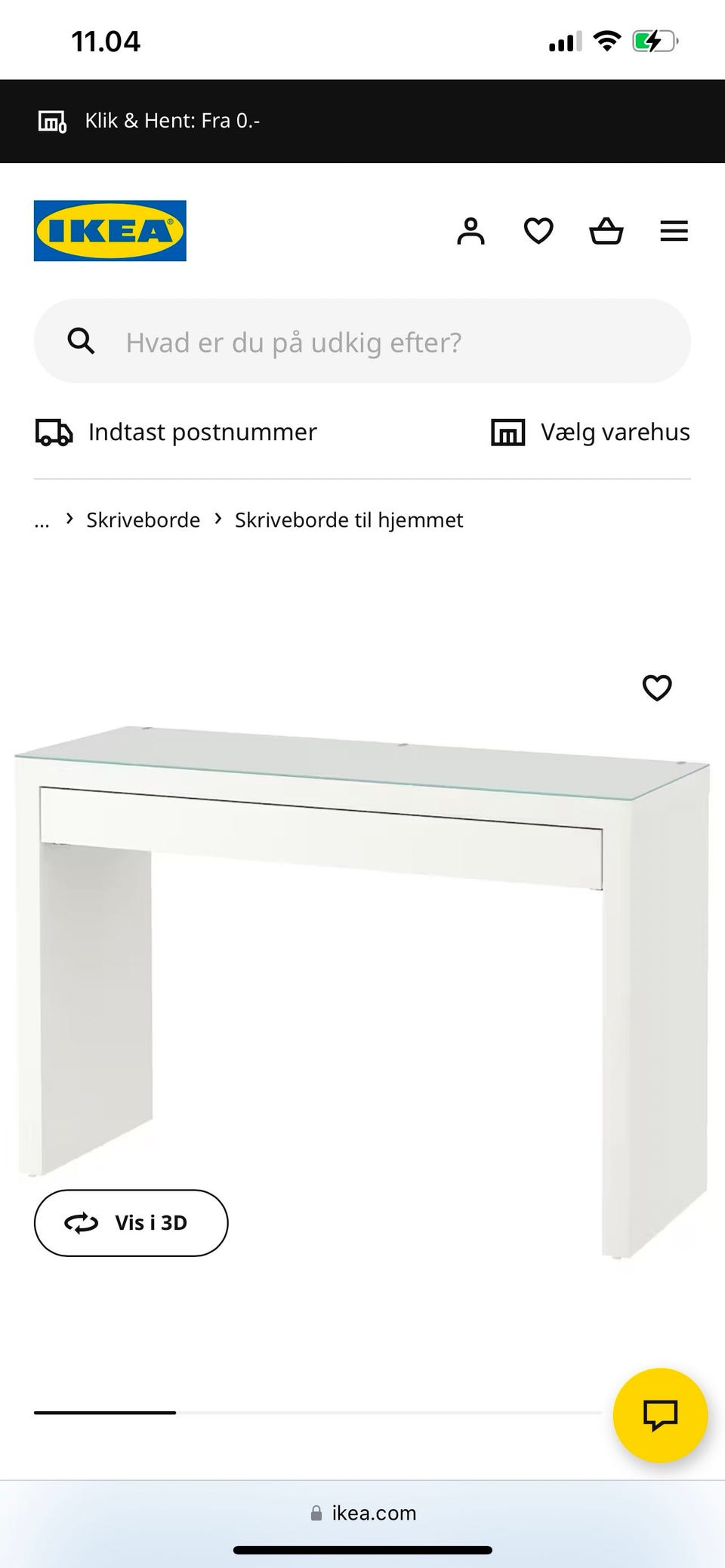Select the Skriveborde breadcrumb link
Image resolution: width=725 pixels, height=1568 pixels.
coord(143,519)
